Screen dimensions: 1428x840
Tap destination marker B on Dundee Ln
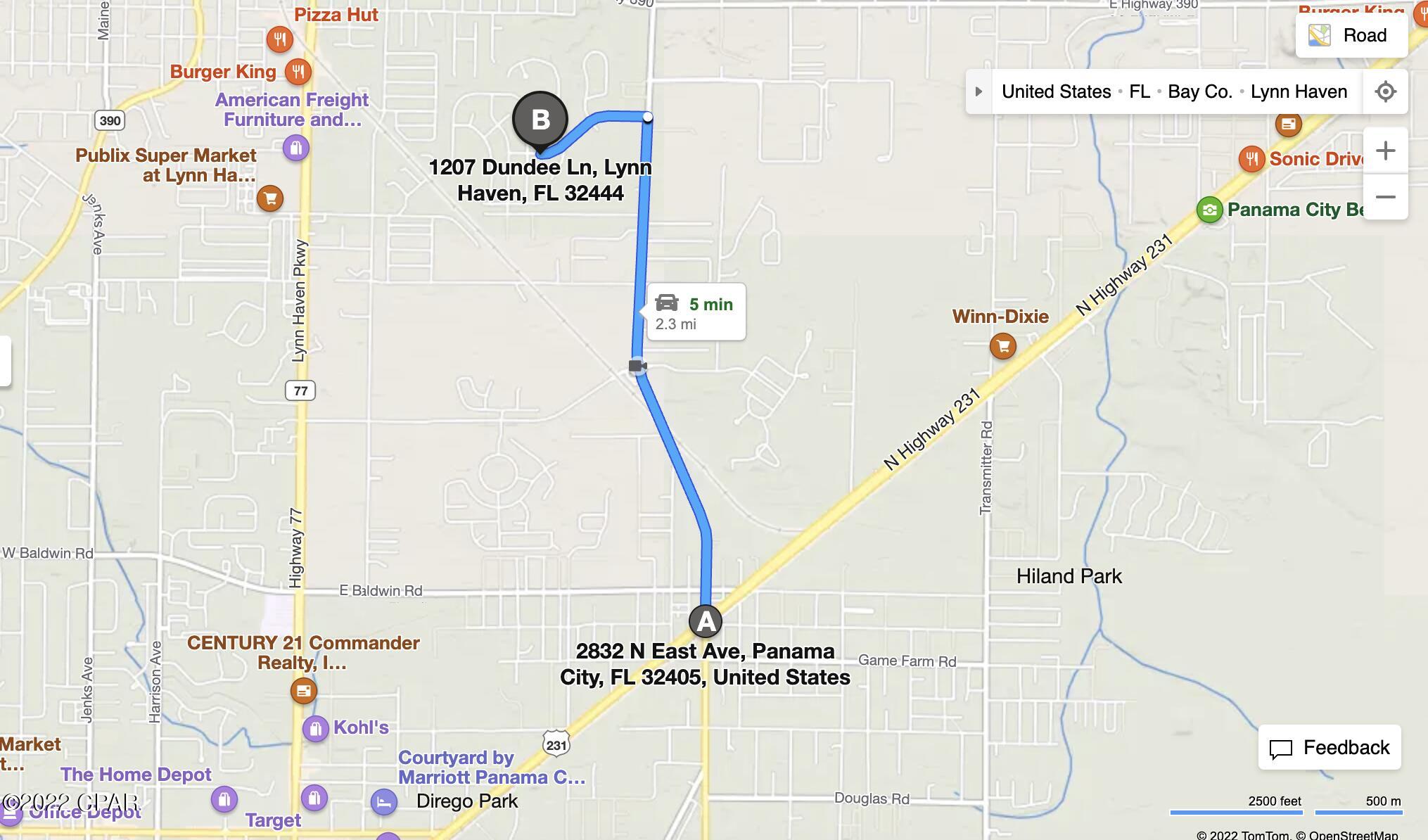[540, 120]
